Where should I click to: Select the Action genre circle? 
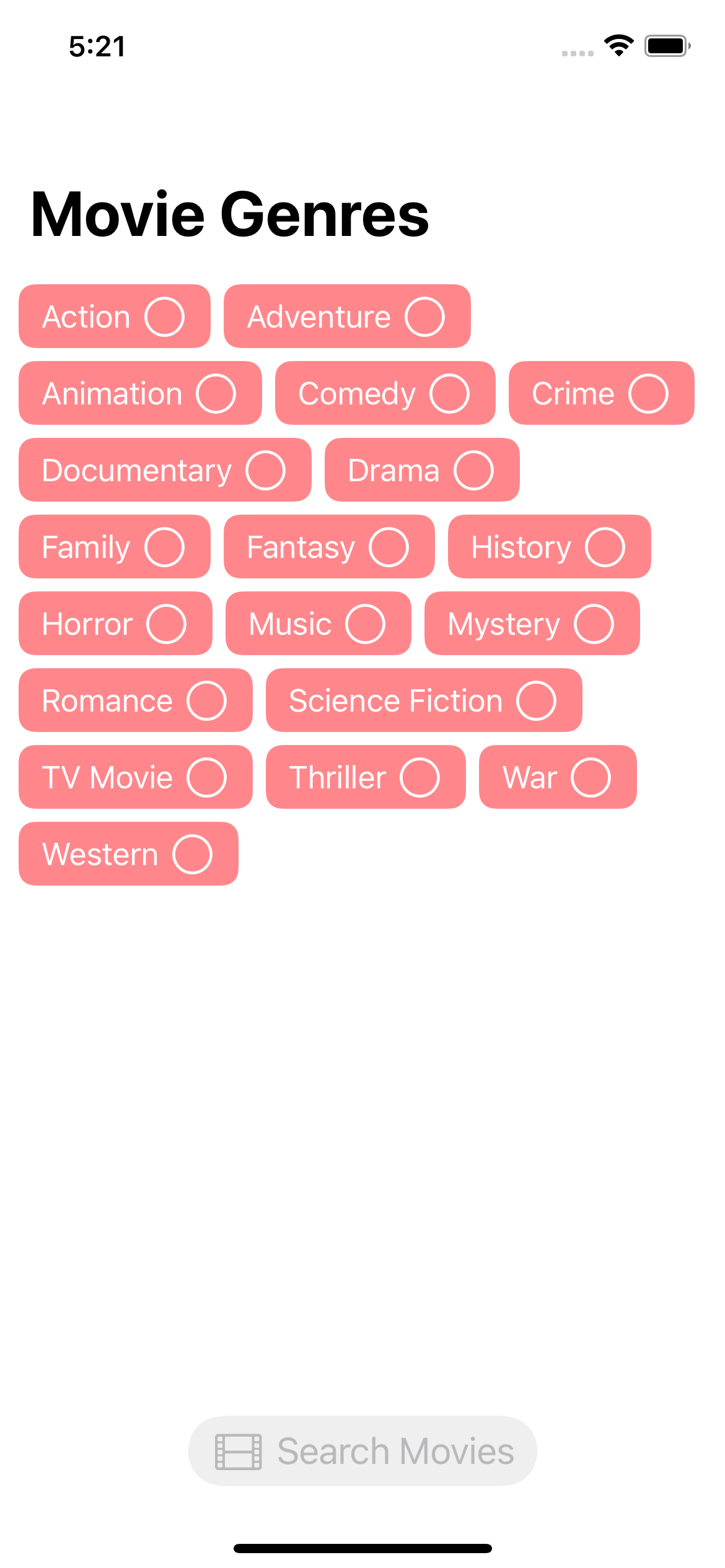coord(166,316)
